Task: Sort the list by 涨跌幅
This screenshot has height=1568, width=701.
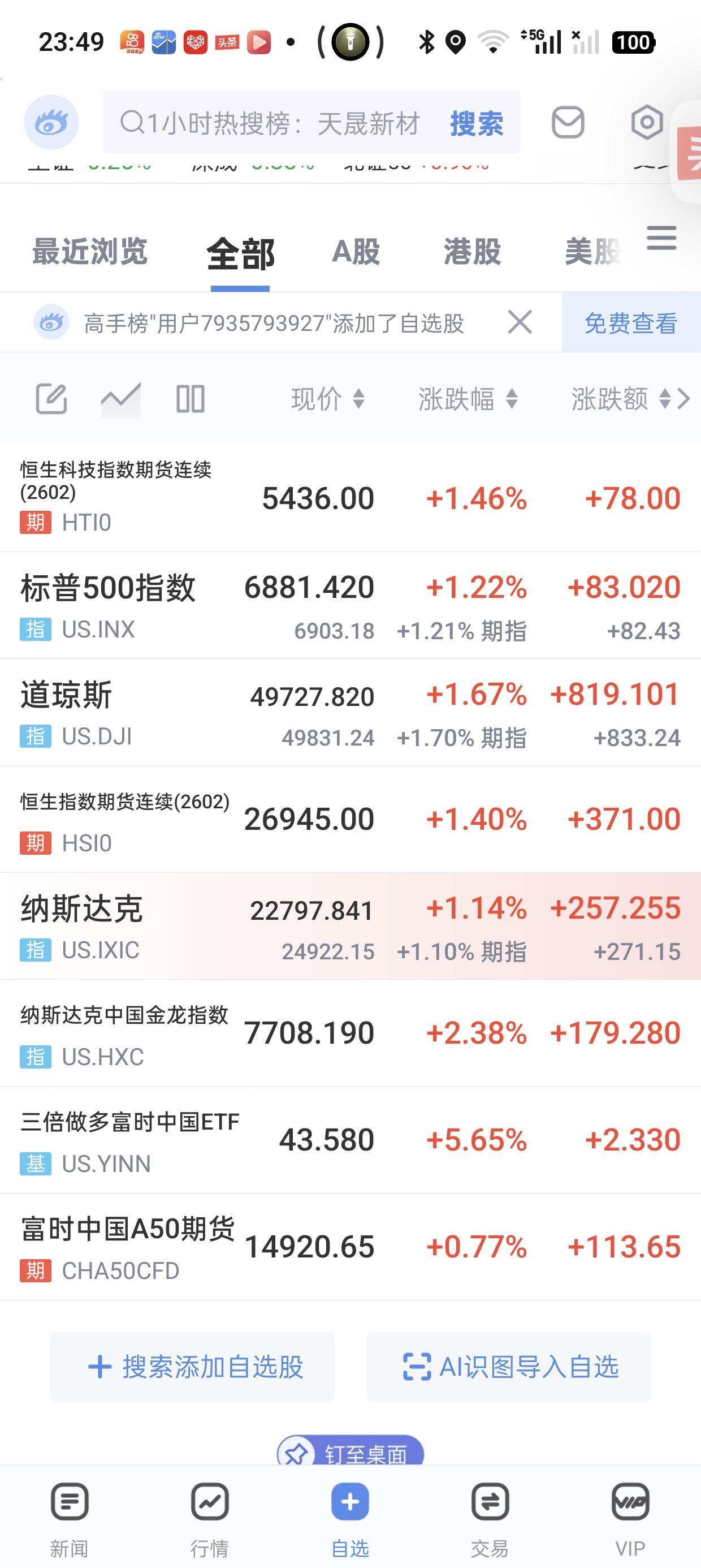Action: 468,399
